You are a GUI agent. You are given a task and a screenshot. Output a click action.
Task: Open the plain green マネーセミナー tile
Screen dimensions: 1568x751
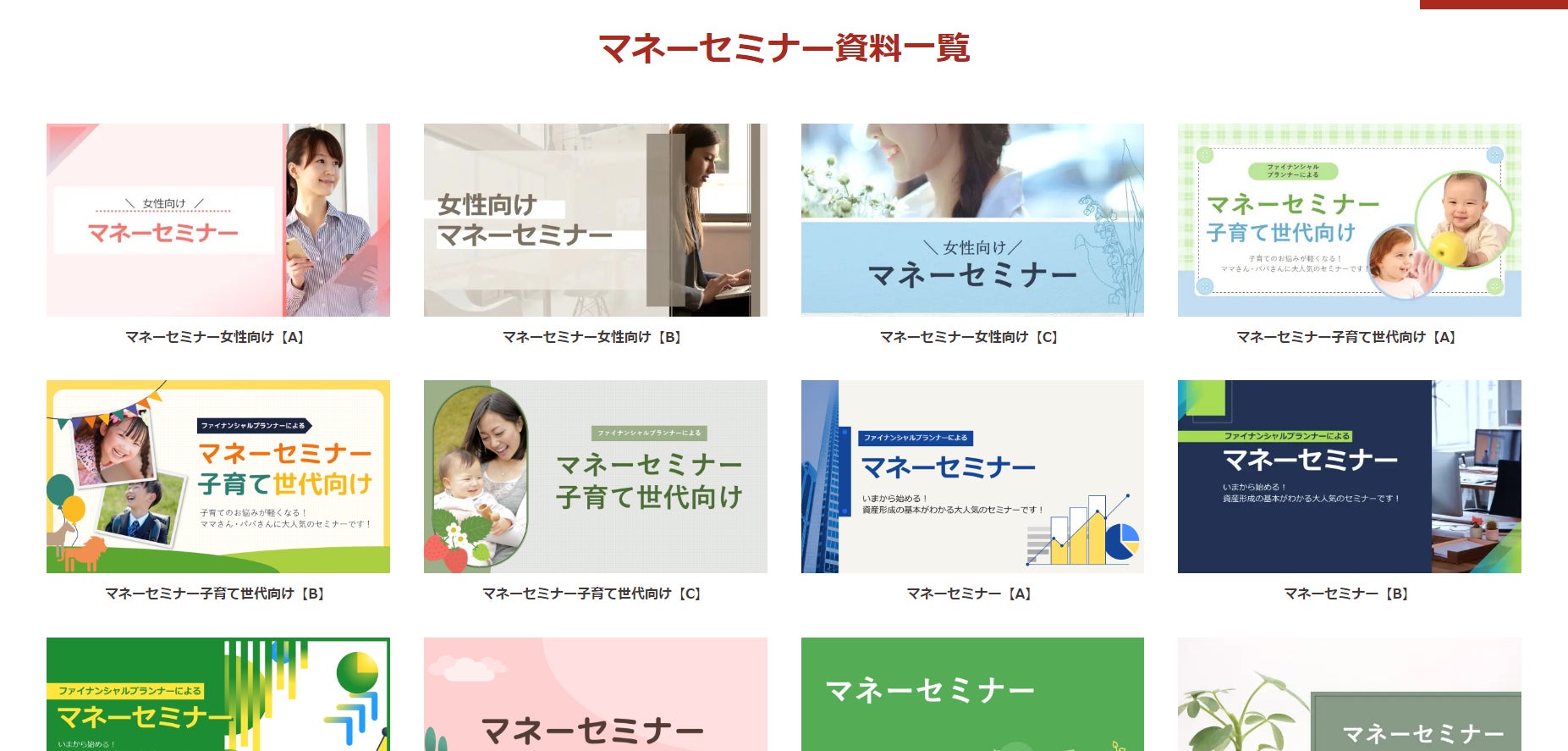pyautogui.click(x=972, y=694)
